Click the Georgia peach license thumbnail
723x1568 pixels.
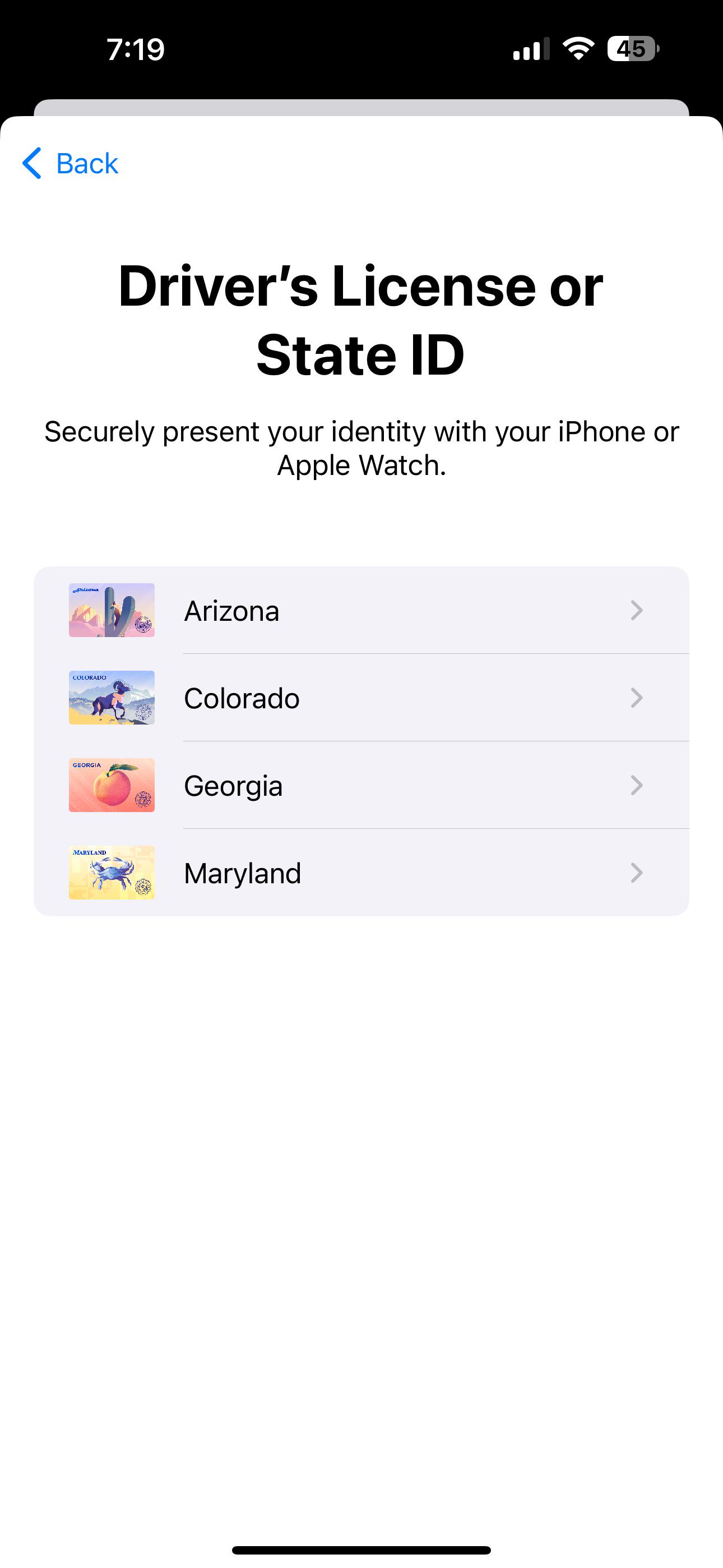112,785
